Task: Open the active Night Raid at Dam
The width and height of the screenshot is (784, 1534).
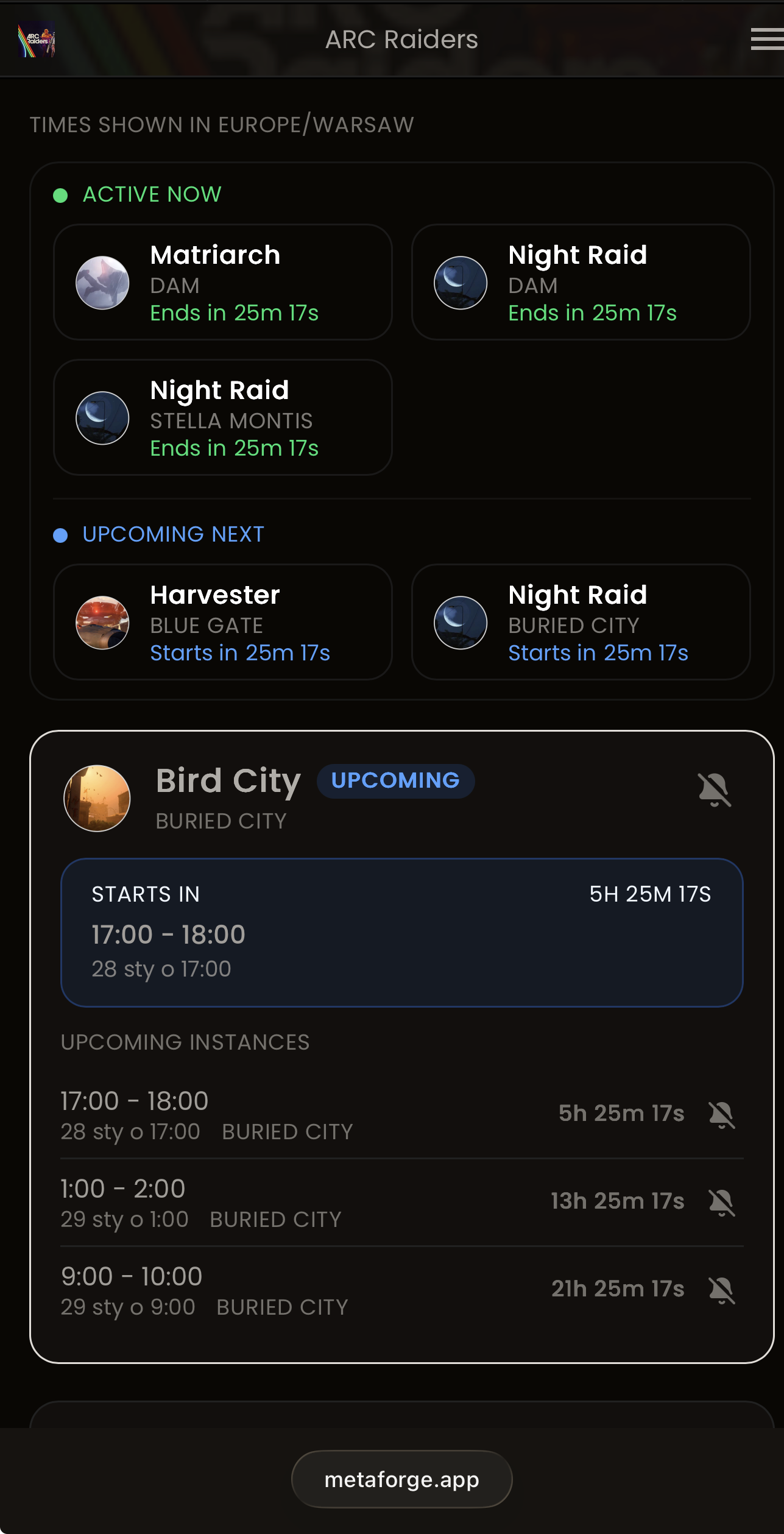Action: coord(581,282)
